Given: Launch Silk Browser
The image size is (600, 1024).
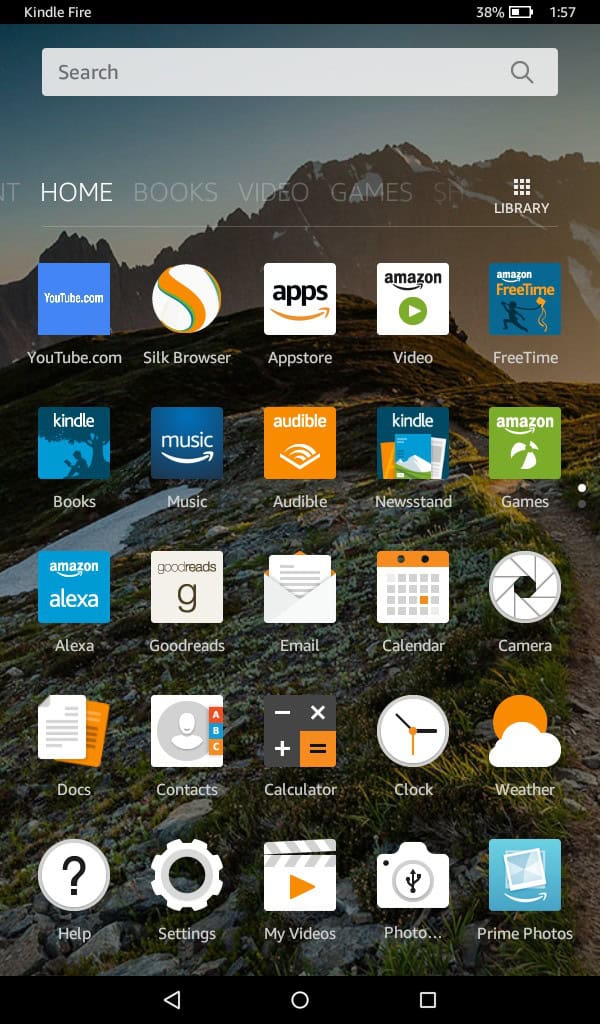Looking at the screenshot, I should coord(187,299).
